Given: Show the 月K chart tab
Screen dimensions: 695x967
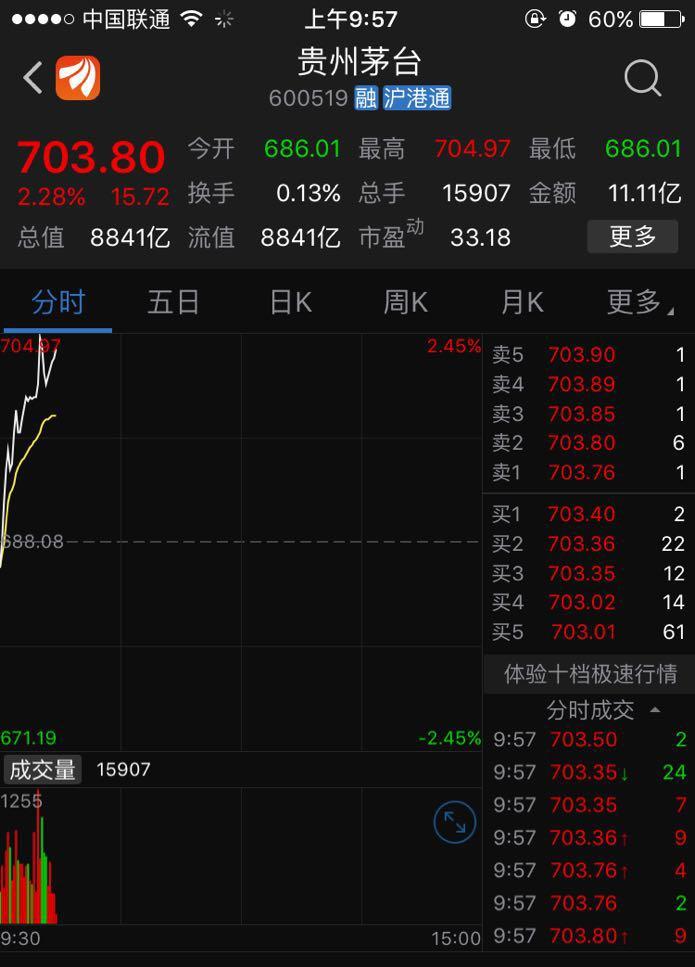Looking at the screenshot, I should click(521, 302).
